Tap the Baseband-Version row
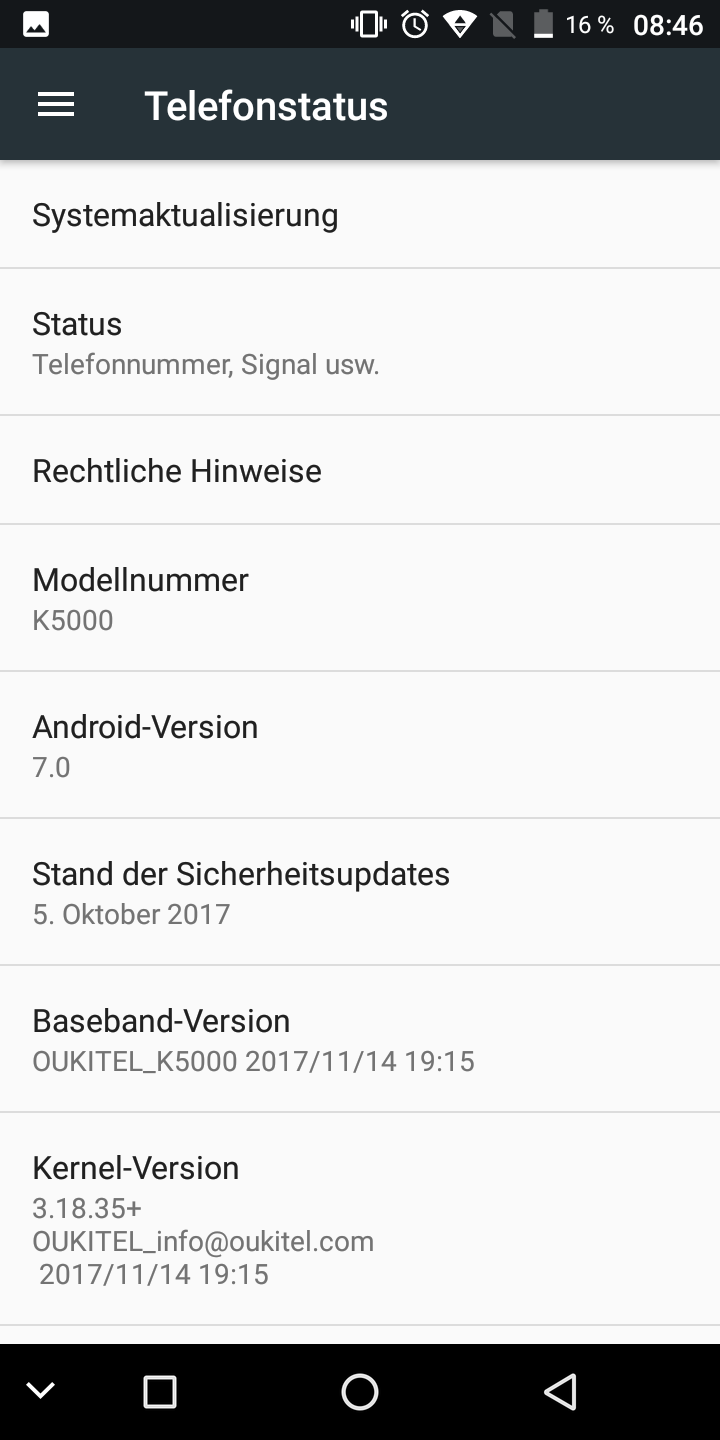 click(x=360, y=1039)
